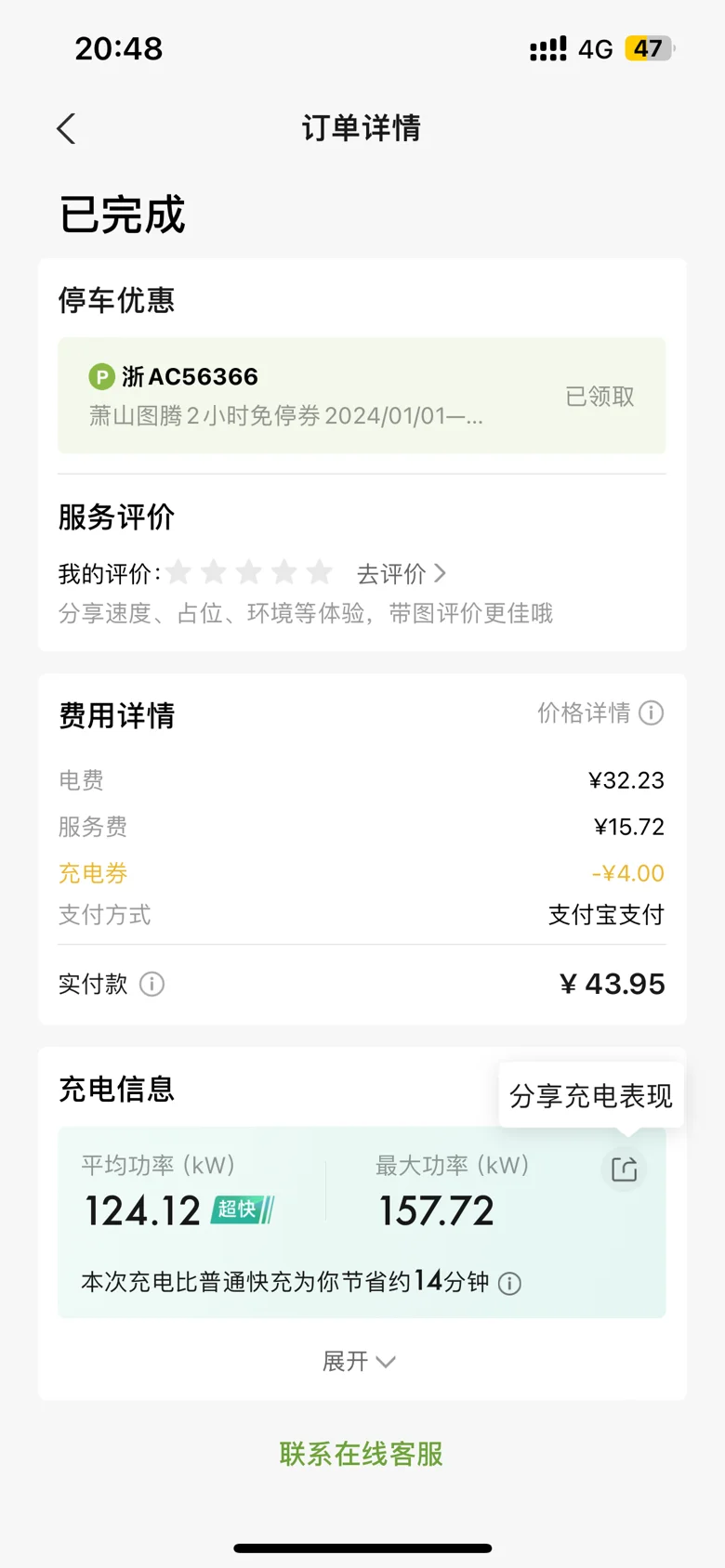Go back from order details
This screenshot has height=1568, width=725.
[66, 128]
